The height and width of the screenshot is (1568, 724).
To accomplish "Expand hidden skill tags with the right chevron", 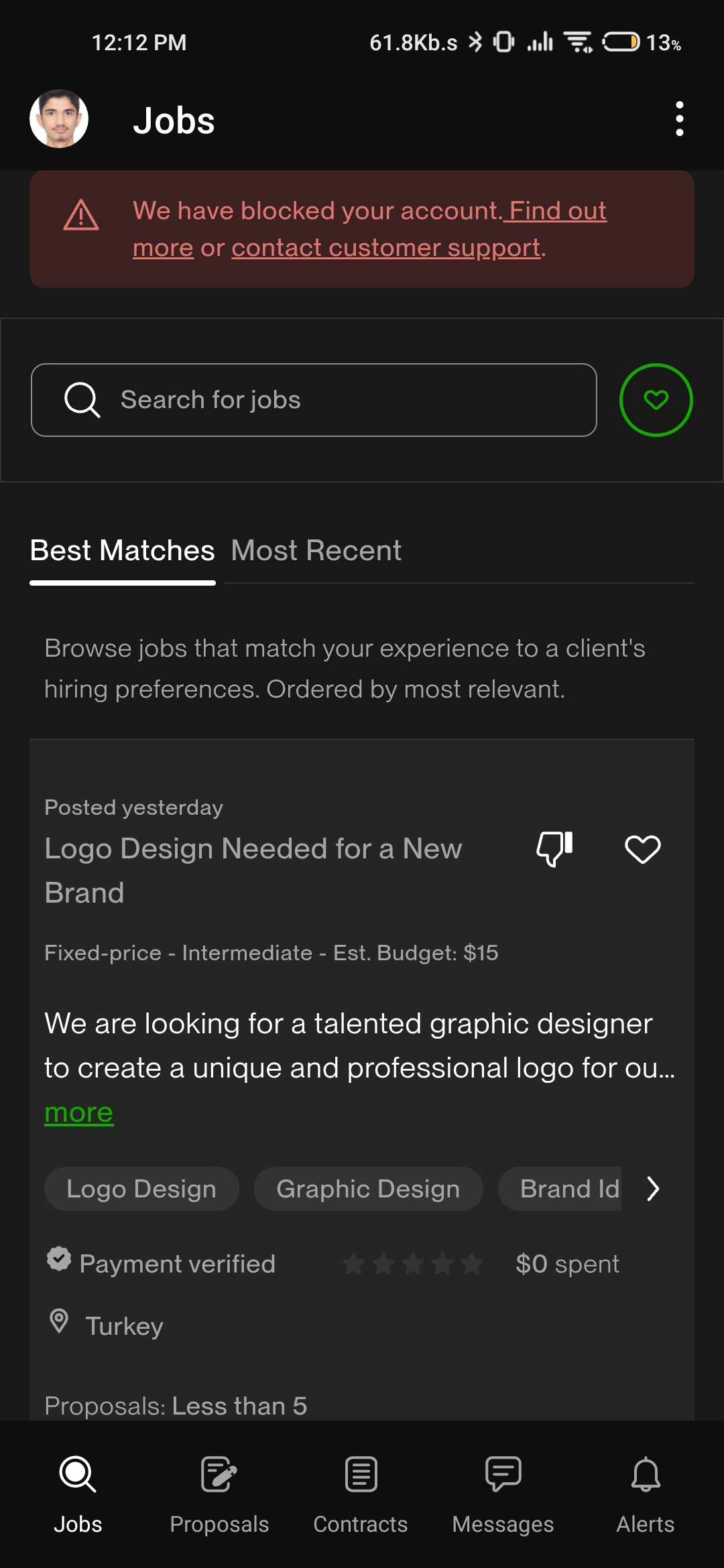I will click(x=652, y=1189).
